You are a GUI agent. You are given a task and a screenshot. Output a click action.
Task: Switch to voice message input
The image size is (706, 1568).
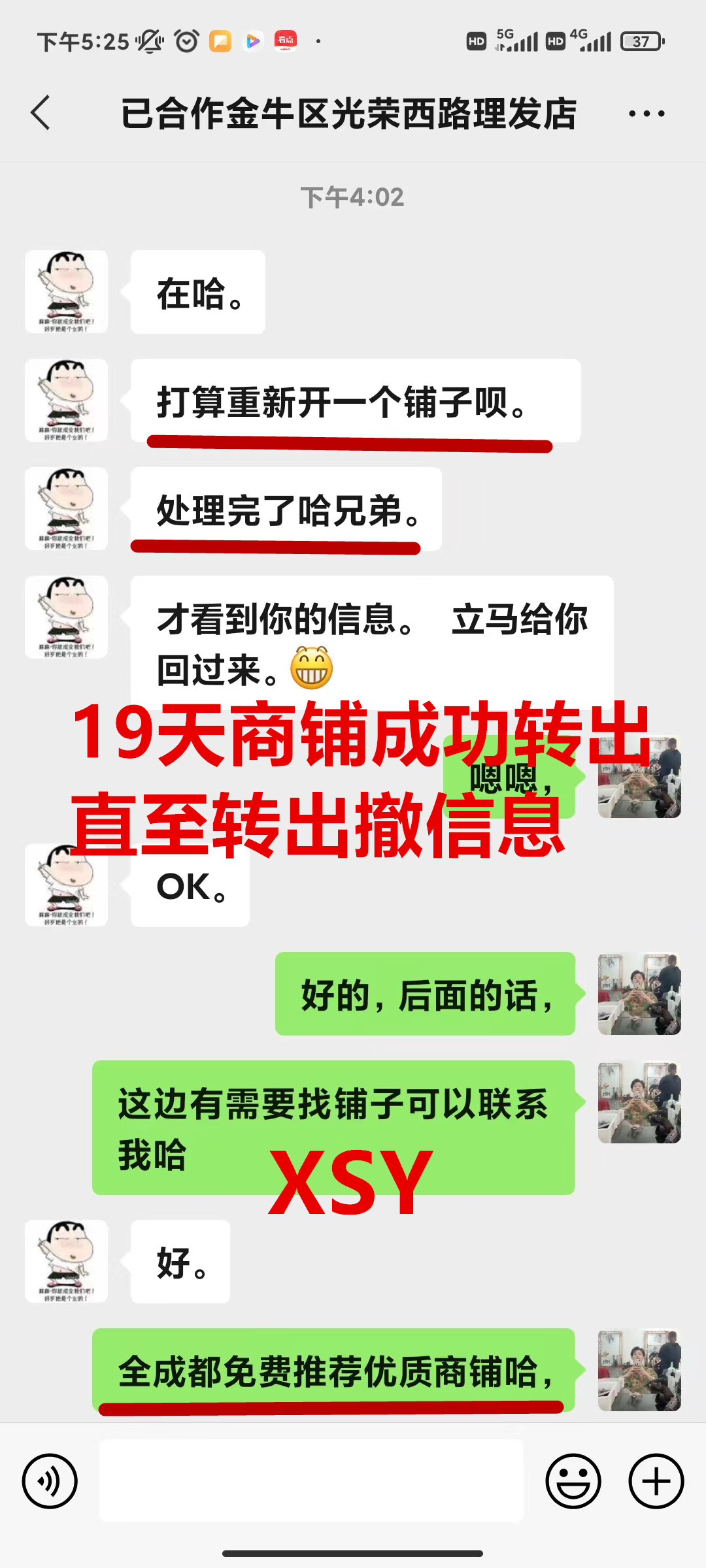50,1481
